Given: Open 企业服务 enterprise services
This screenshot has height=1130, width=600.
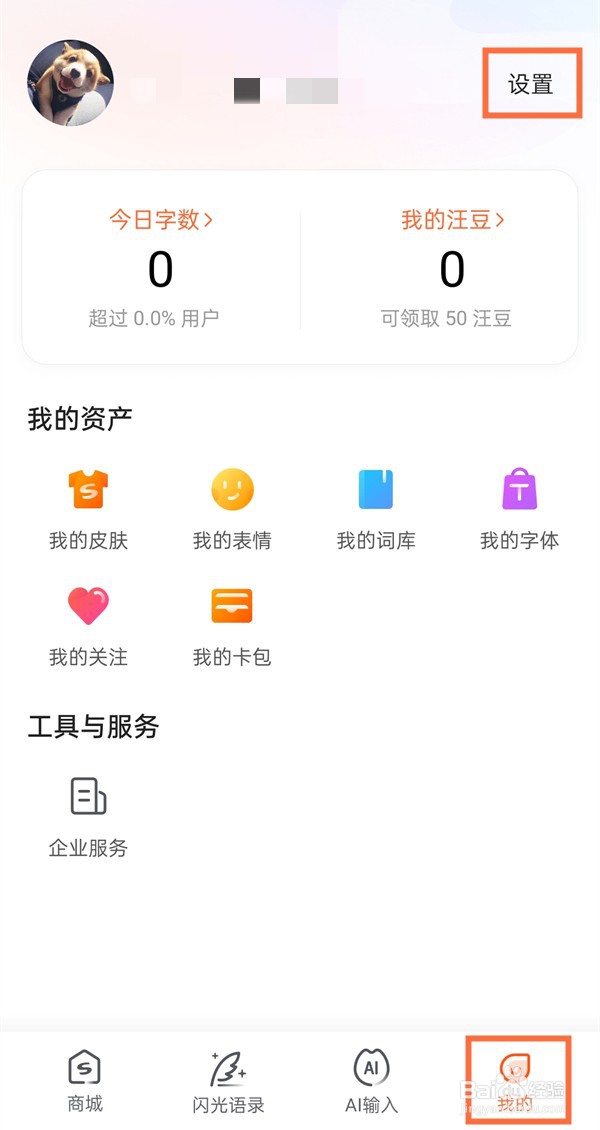Looking at the screenshot, I should (88, 816).
